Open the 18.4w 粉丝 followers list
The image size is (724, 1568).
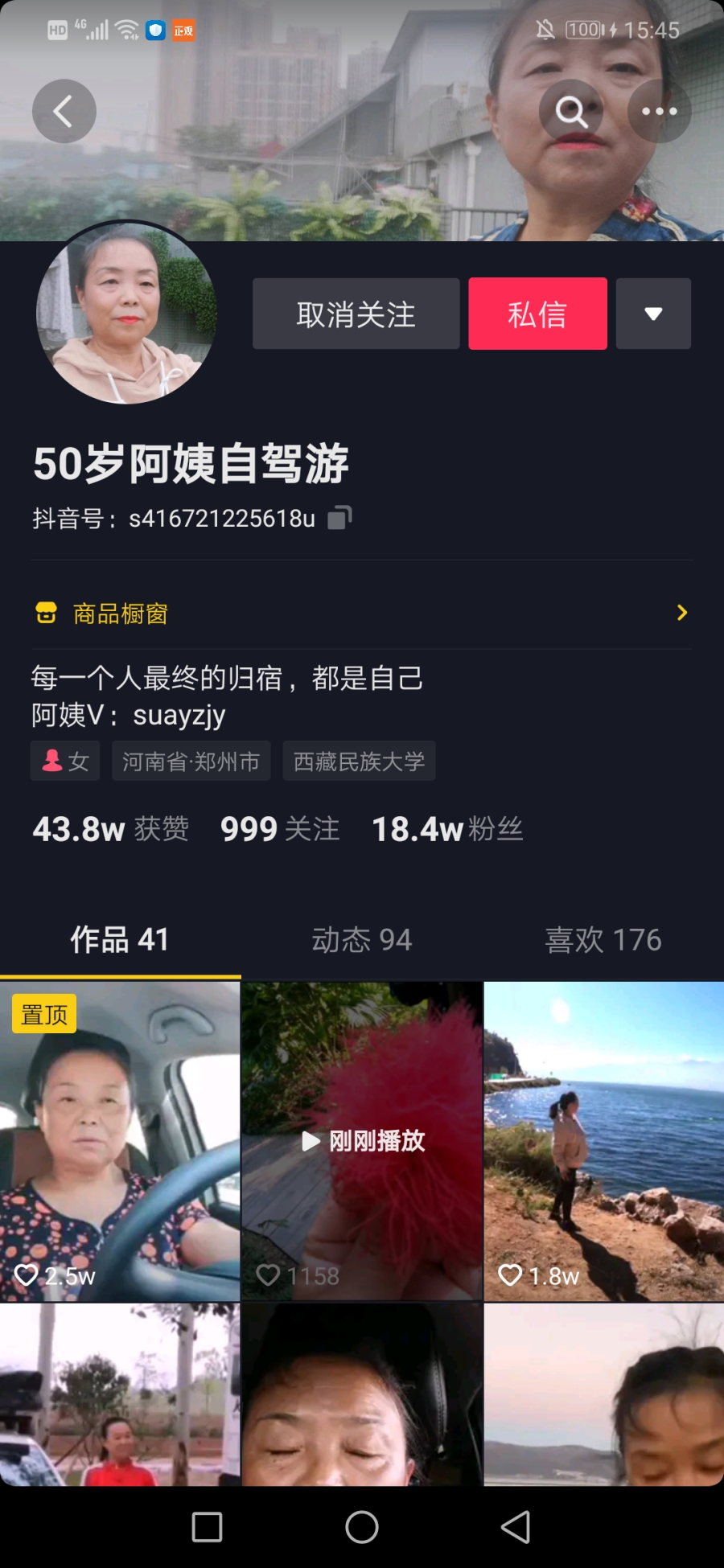coord(447,829)
